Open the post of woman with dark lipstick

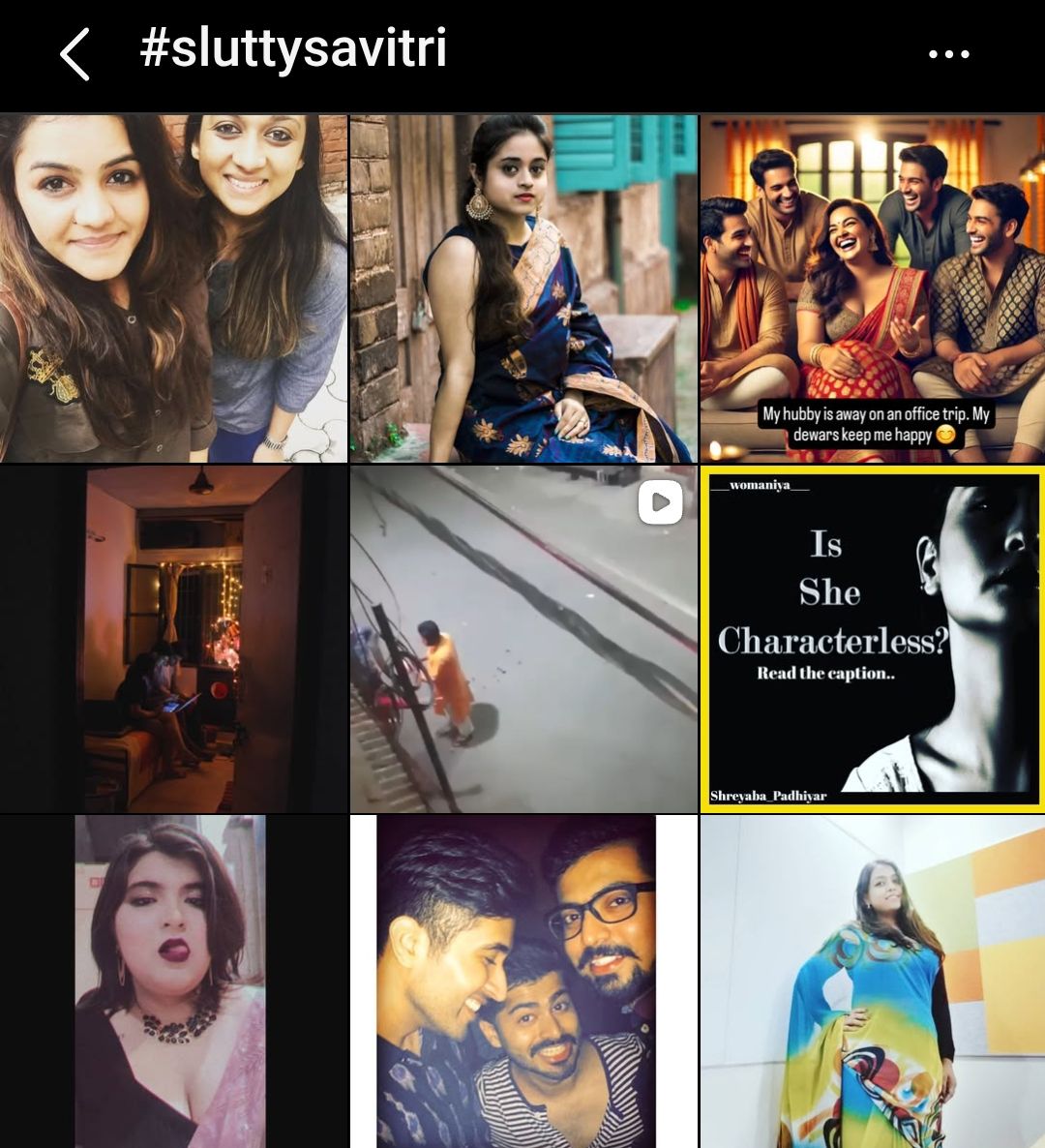(173, 980)
